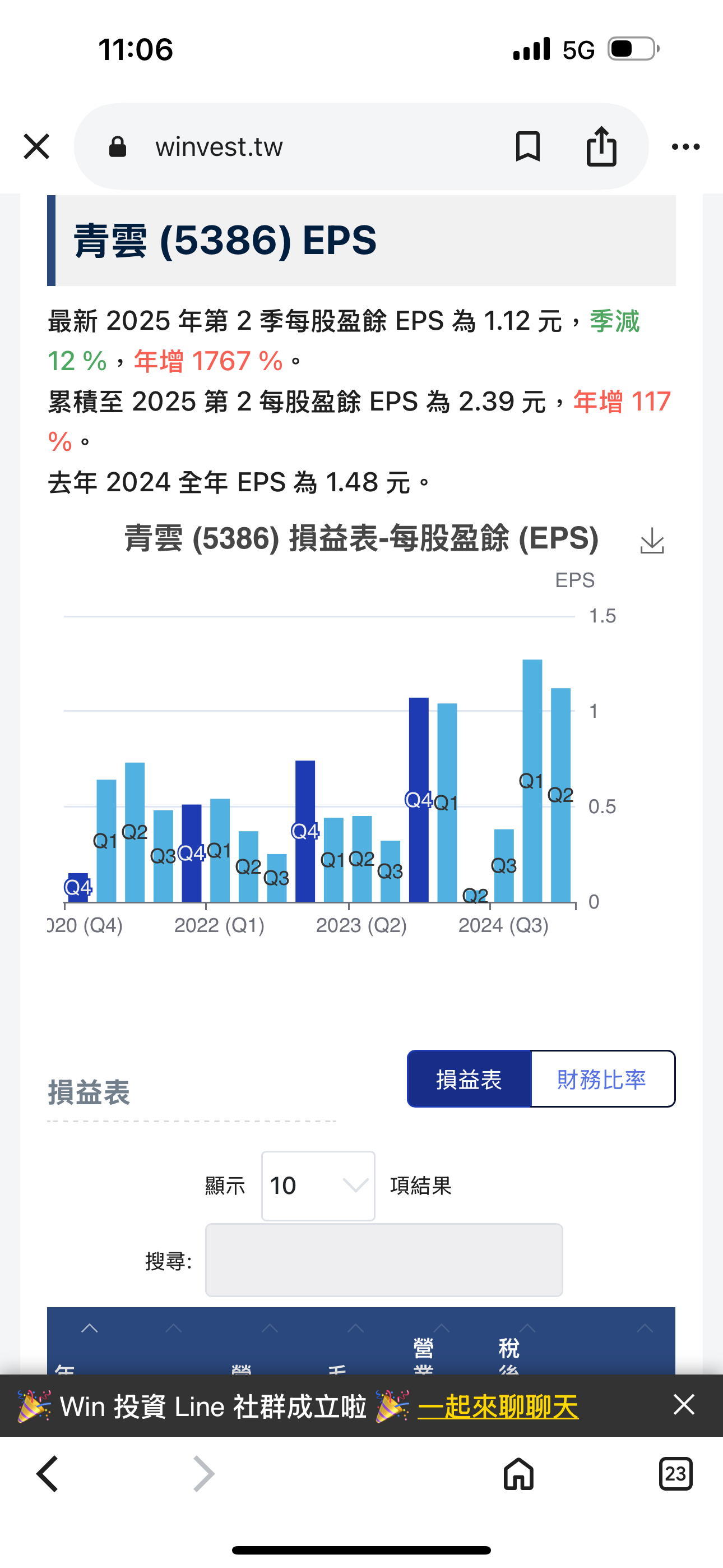Go to the browser home page
The height and width of the screenshot is (1568, 723).
click(518, 1474)
